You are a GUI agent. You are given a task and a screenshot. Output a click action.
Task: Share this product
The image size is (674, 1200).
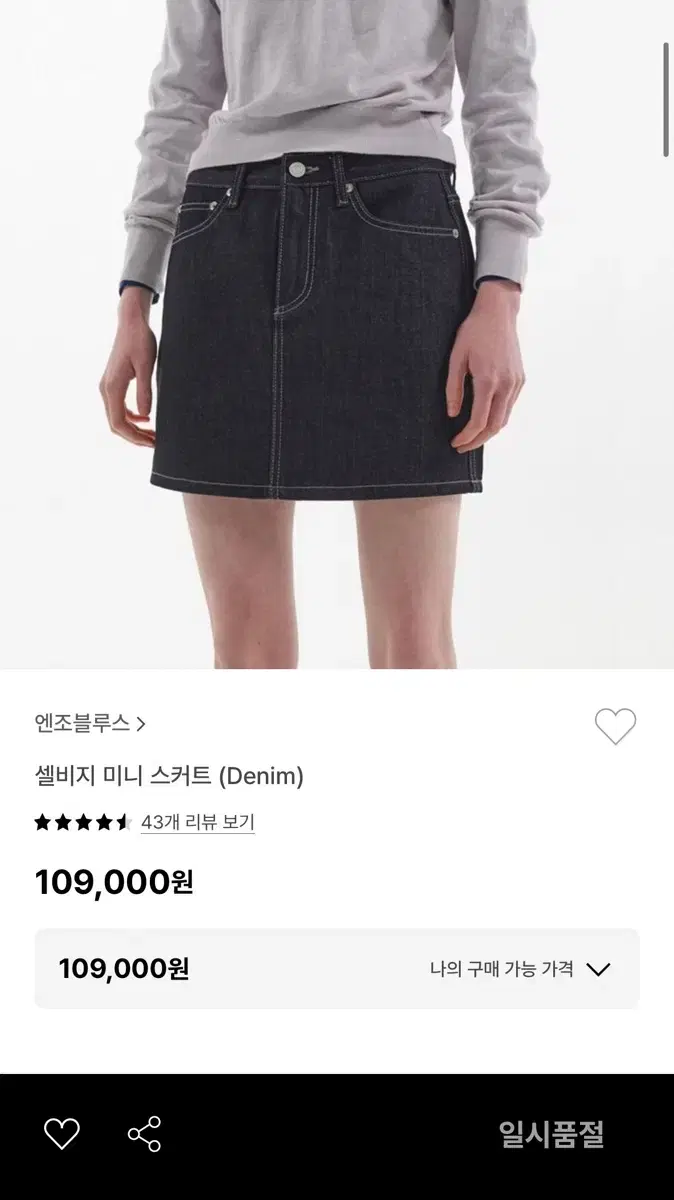[x=145, y=1133]
